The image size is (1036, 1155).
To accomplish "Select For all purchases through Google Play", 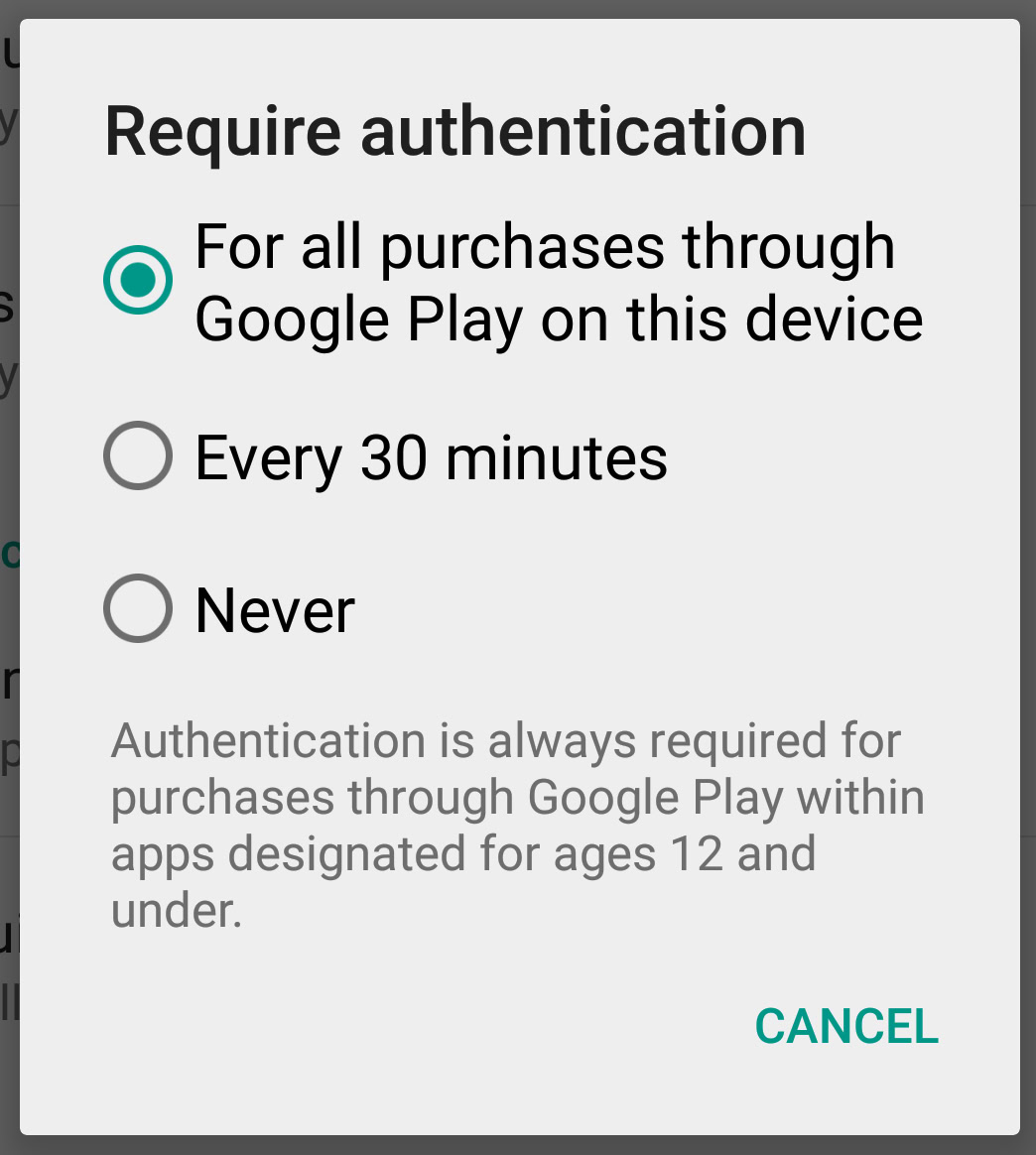I will pyautogui.click(x=138, y=281).
